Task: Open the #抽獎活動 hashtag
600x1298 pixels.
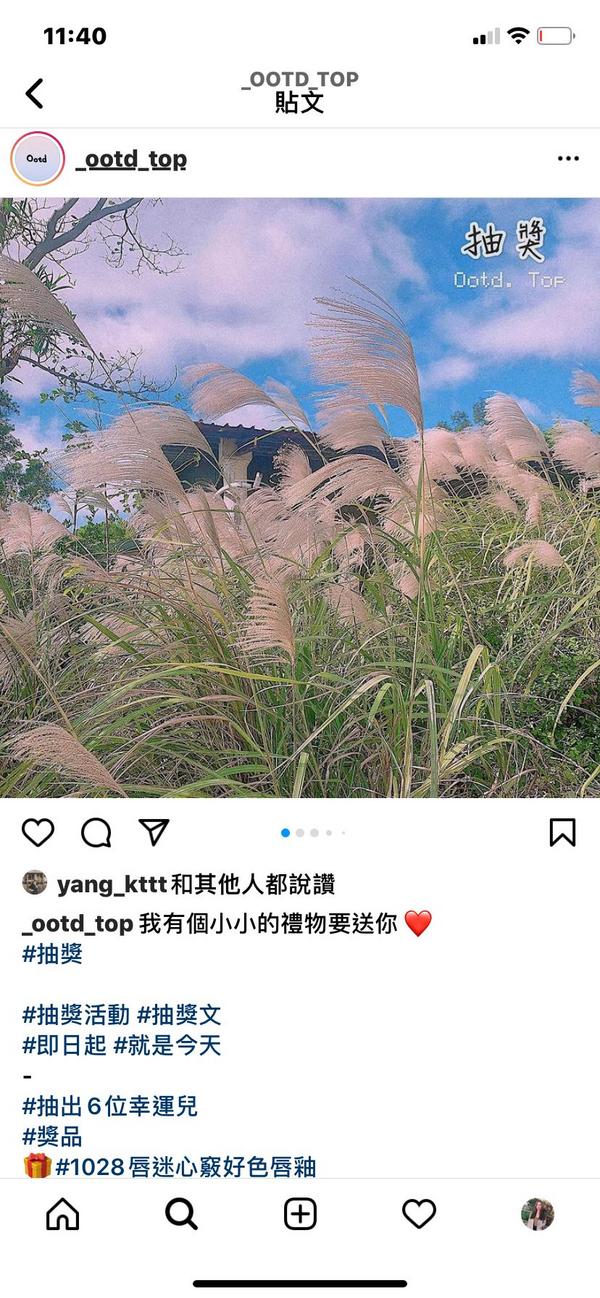Action: coord(75,1015)
